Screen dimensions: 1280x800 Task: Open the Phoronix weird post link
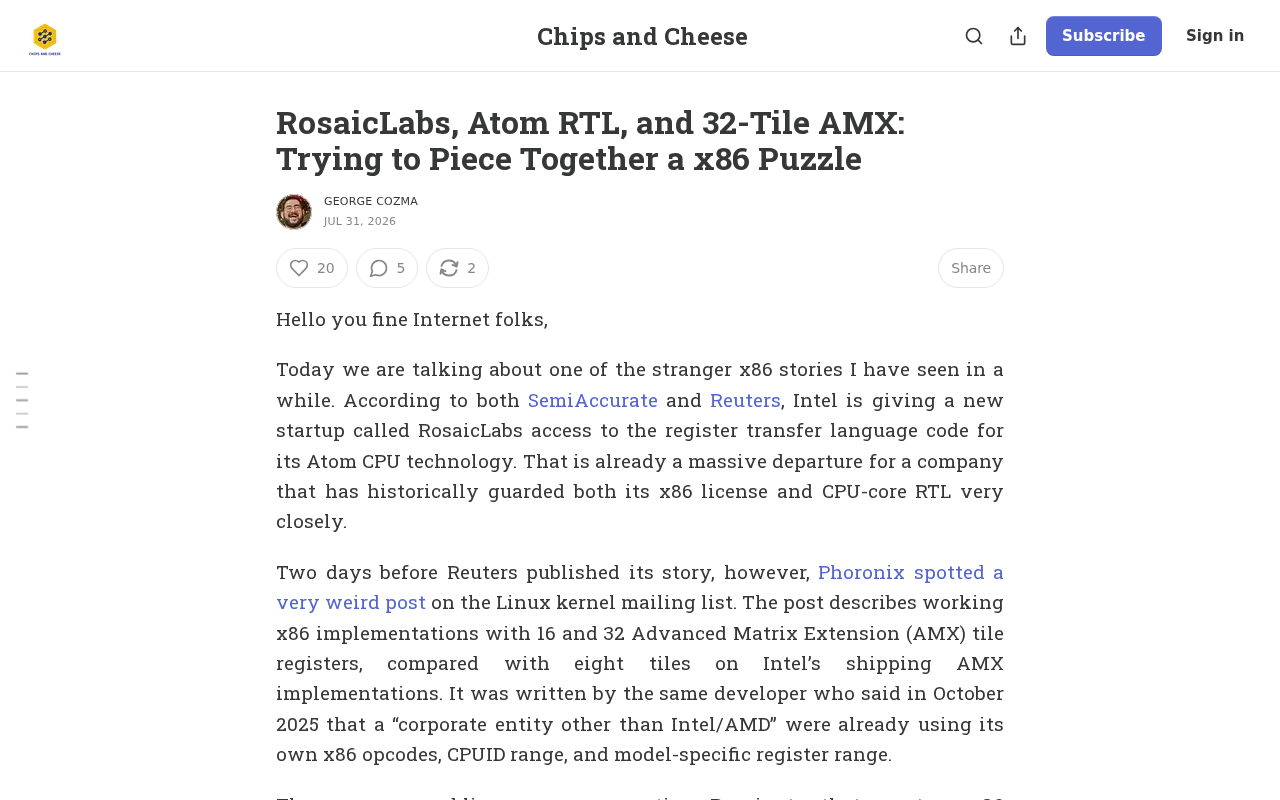[640, 587]
